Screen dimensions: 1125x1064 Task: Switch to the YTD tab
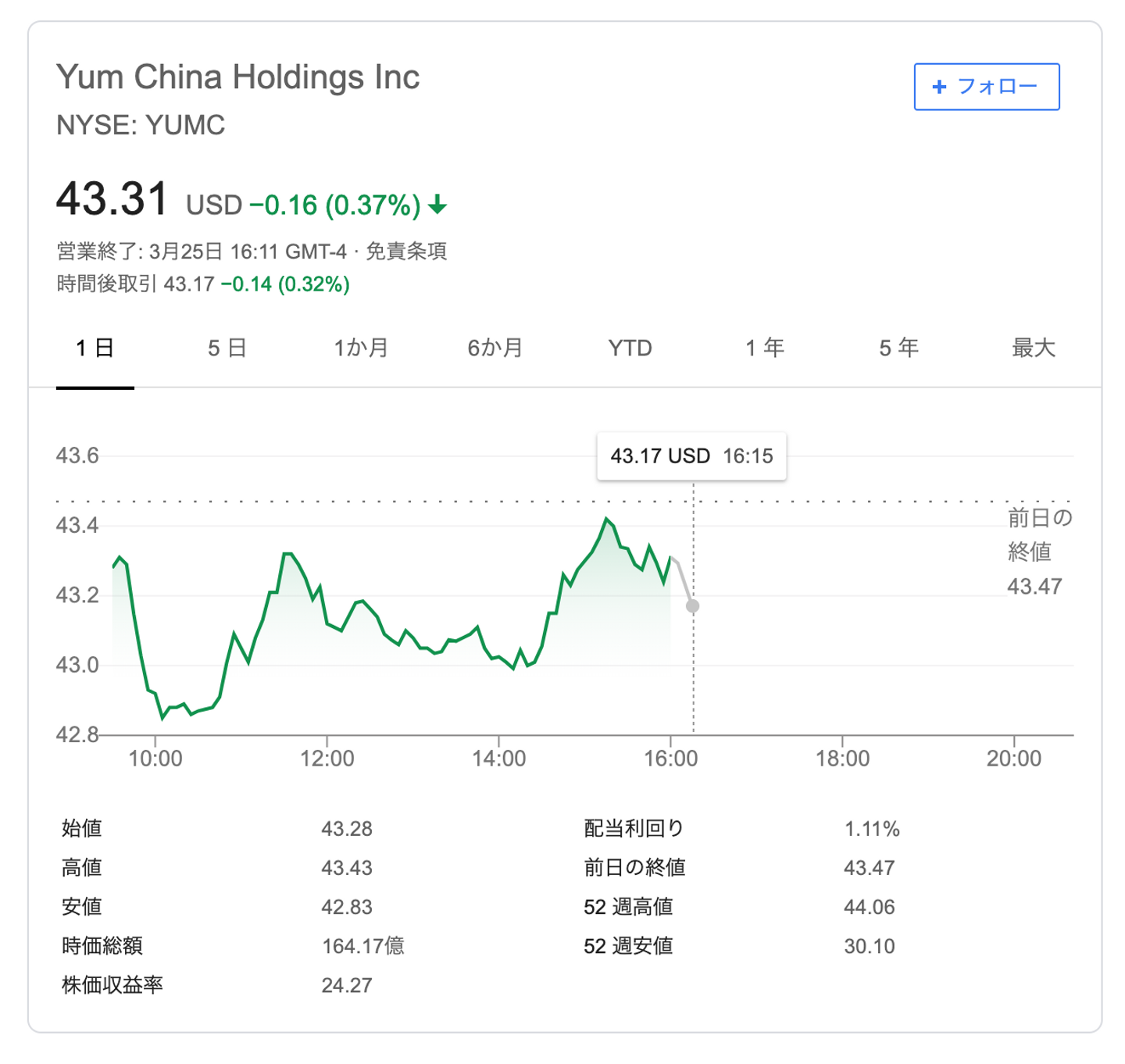tap(630, 348)
